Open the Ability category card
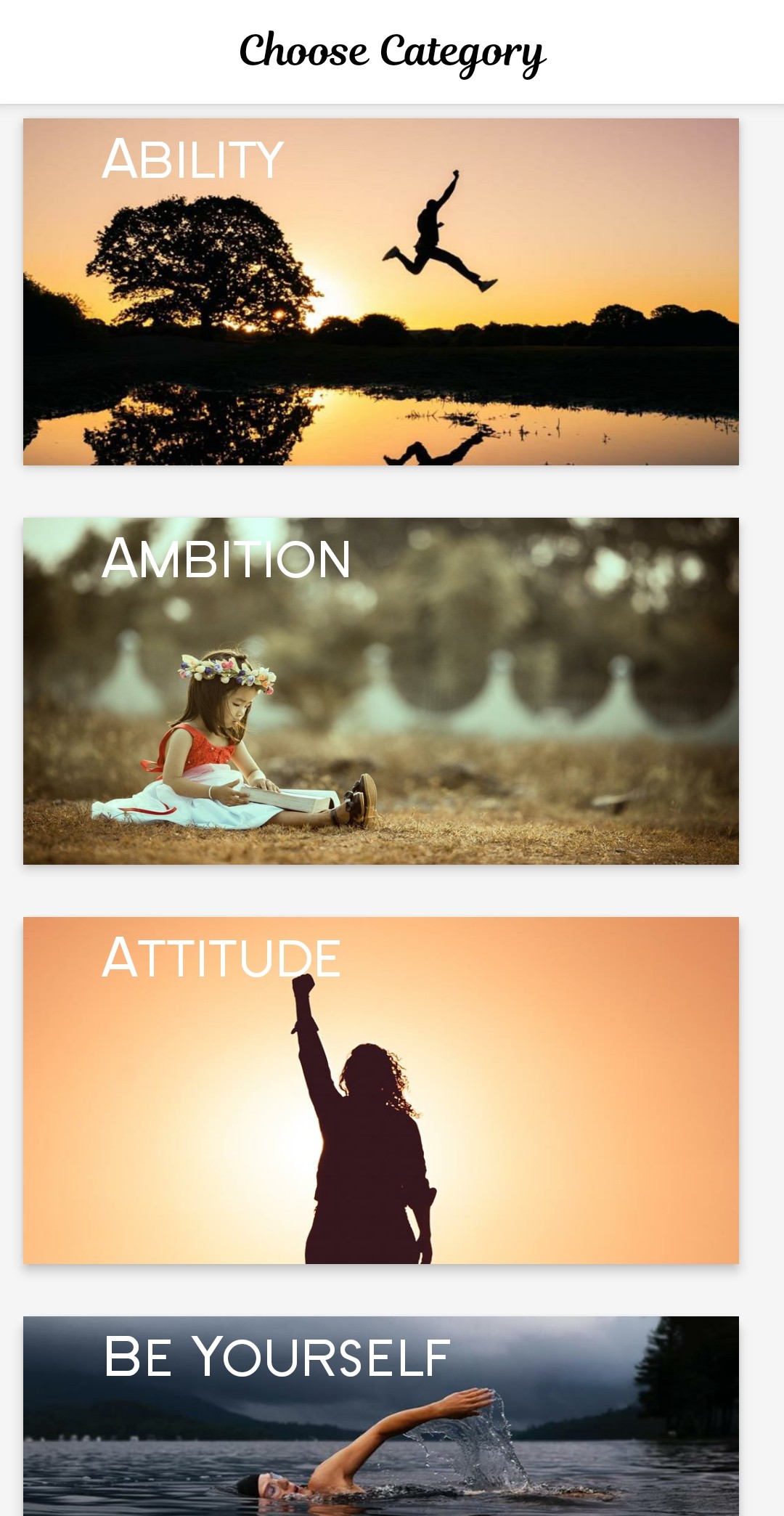Screen dimensions: 784x1516 point(381,292)
